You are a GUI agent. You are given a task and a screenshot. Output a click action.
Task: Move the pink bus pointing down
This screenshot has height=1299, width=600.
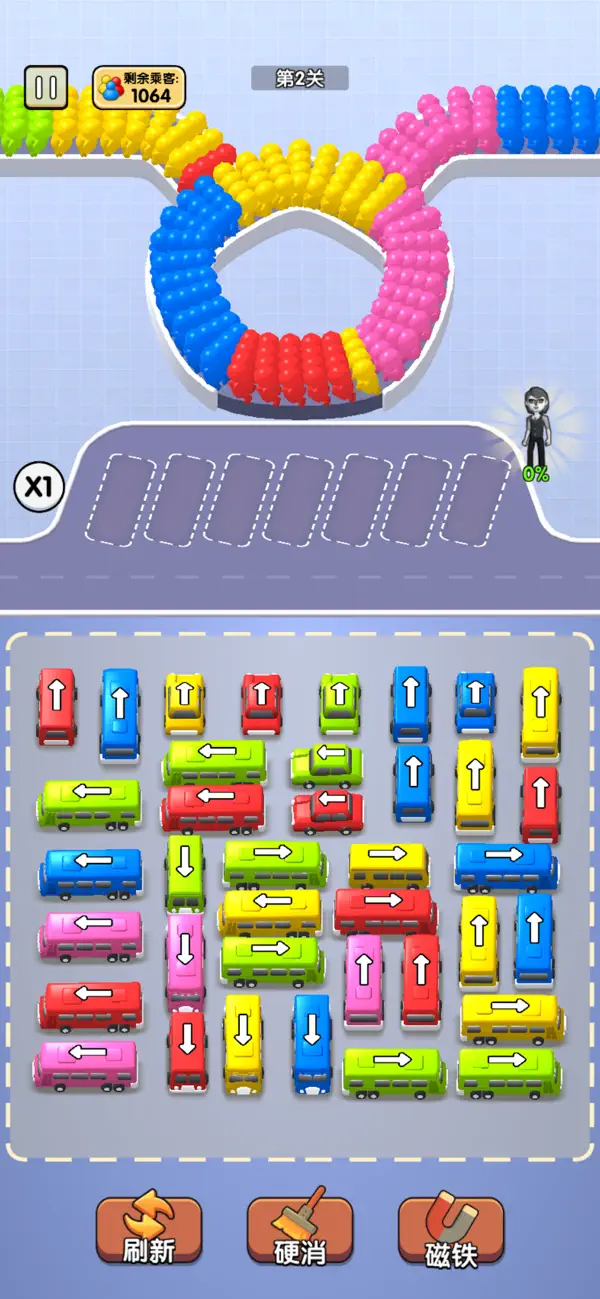pos(185,960)
